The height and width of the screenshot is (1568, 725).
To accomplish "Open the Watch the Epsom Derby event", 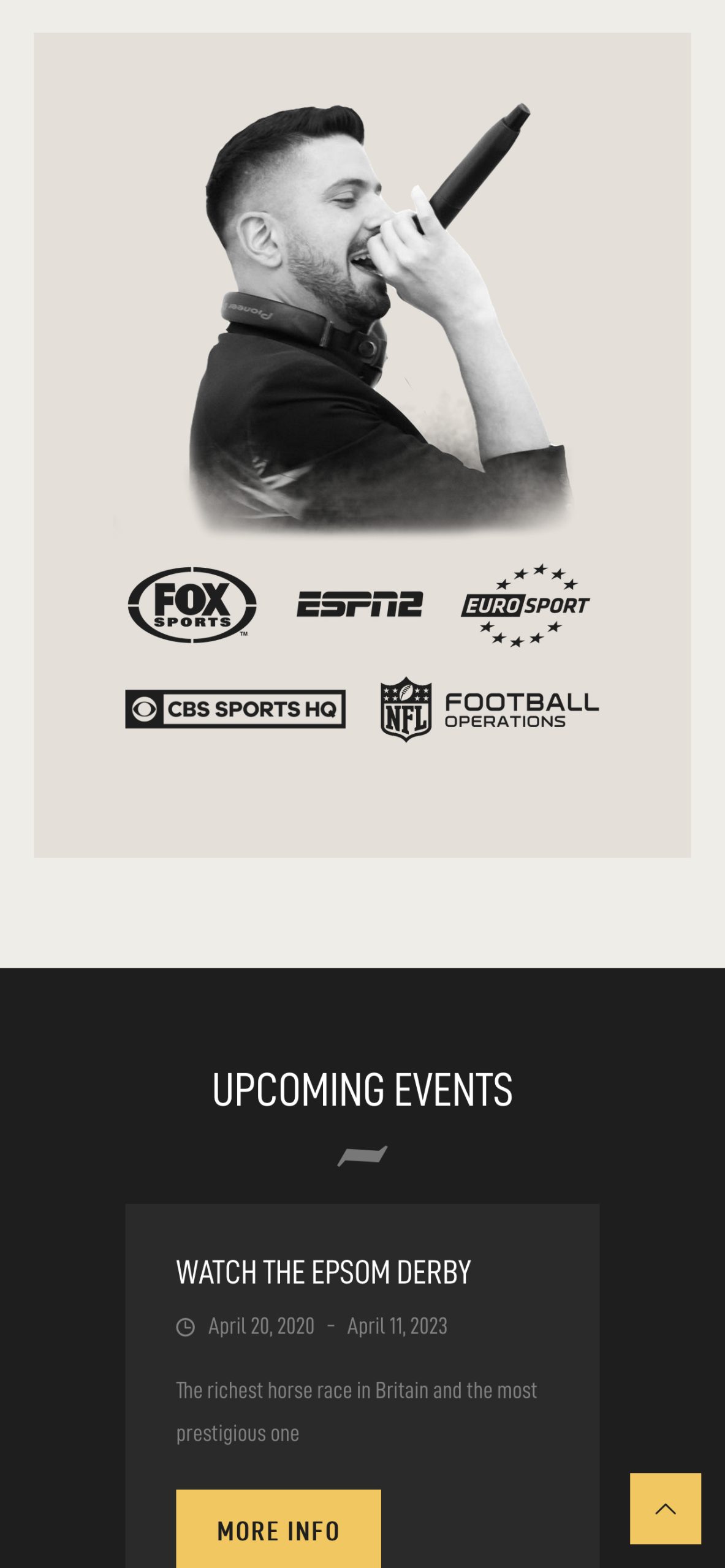I will coord(323,1272).
